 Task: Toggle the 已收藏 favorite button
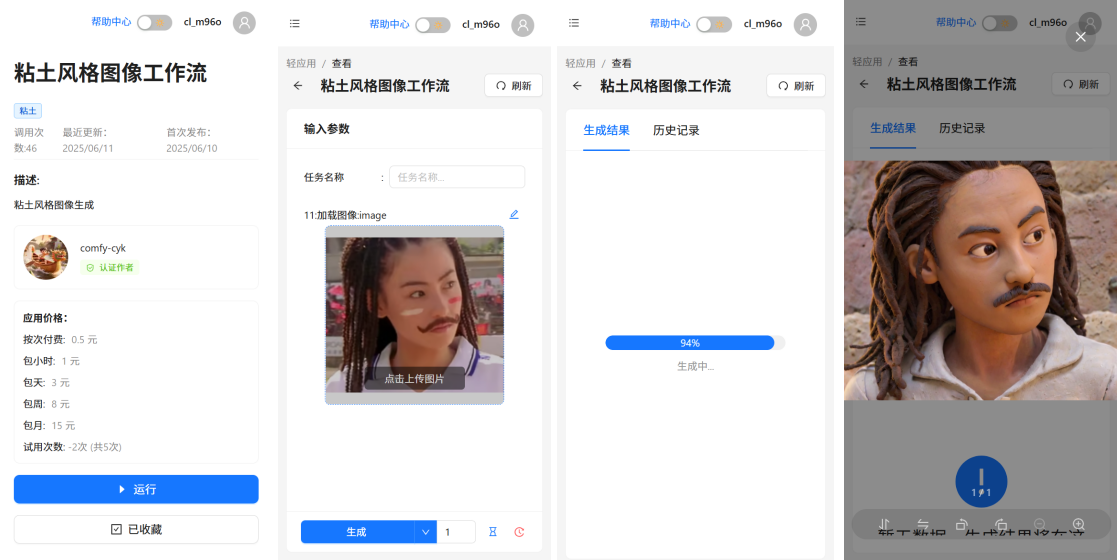click(x=136, y=529)
